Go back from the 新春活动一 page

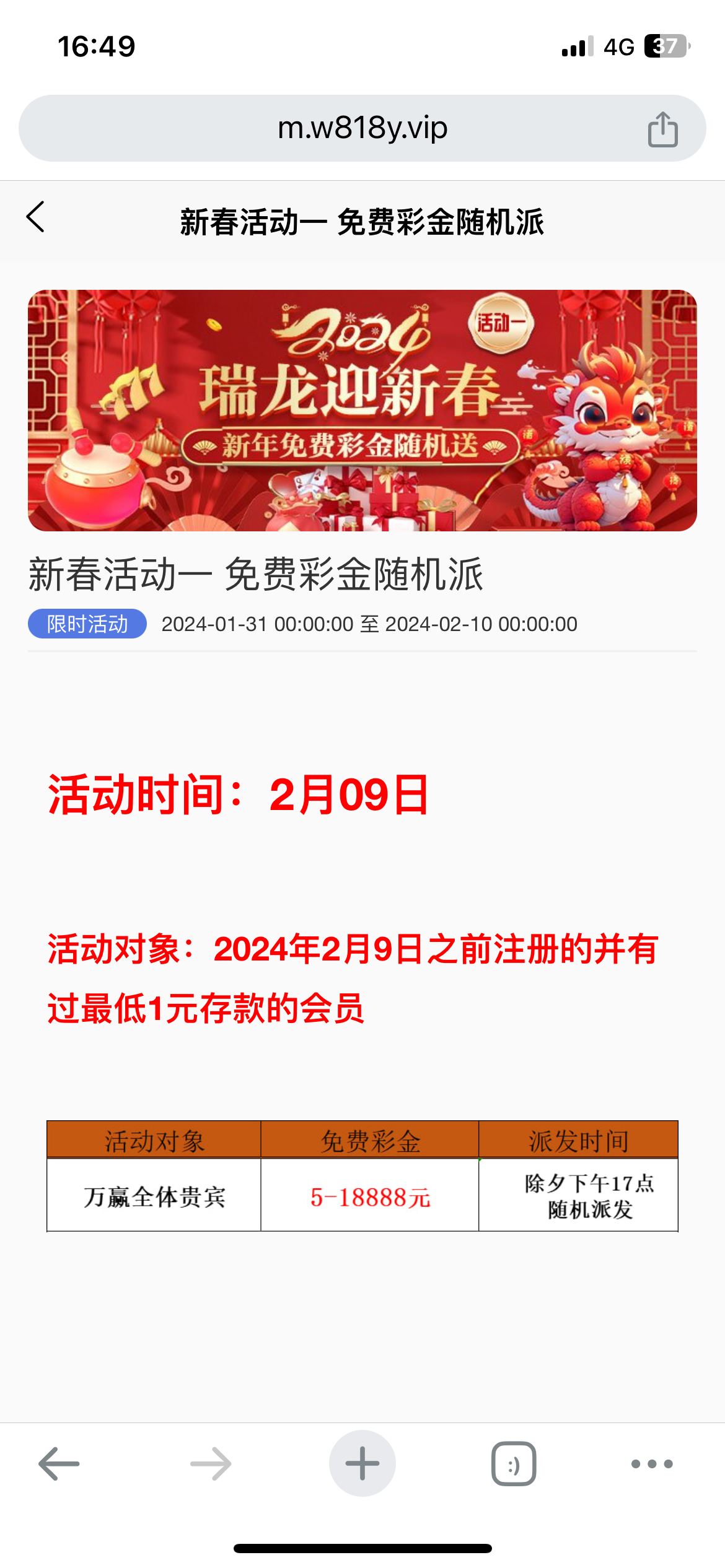pos(36,217)
